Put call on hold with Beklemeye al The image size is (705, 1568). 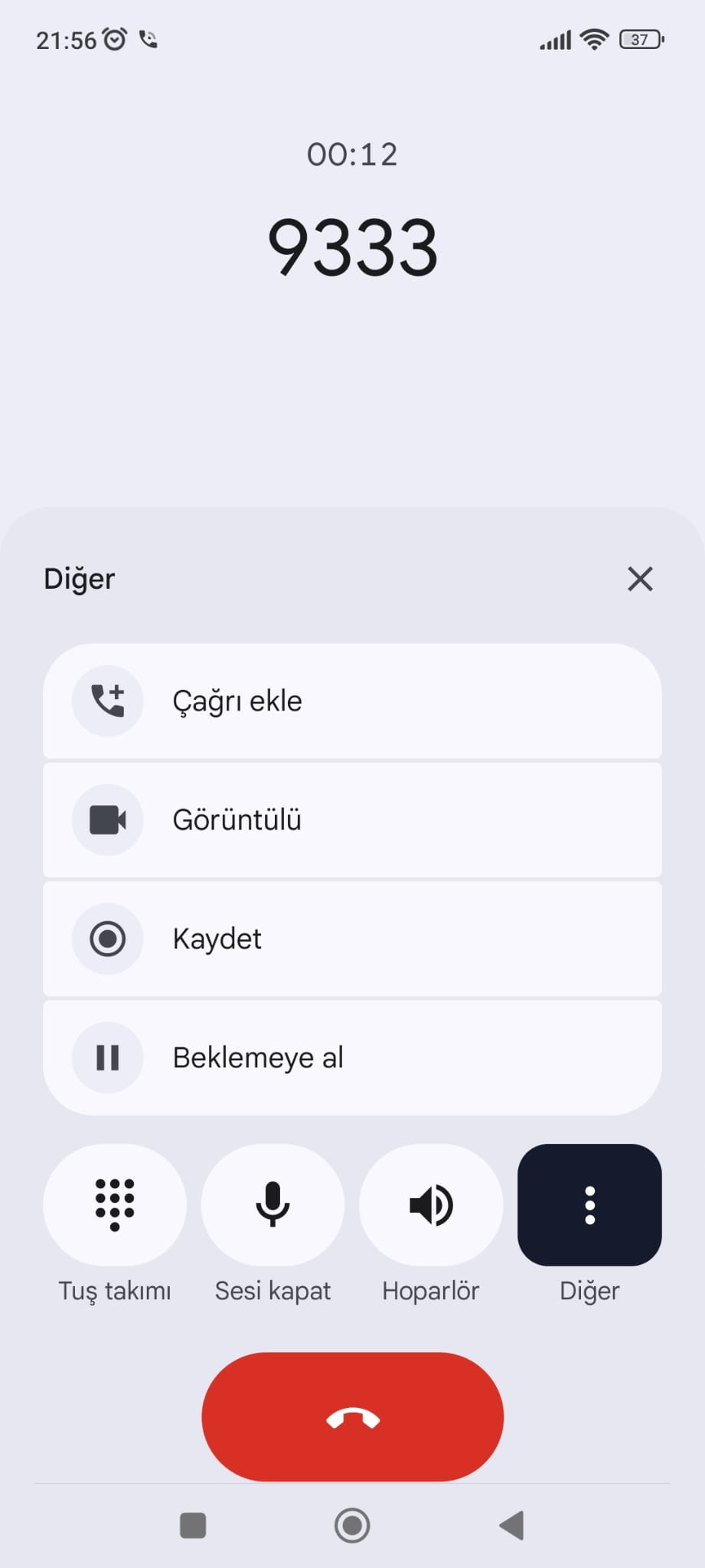(x=352, y=1057)
